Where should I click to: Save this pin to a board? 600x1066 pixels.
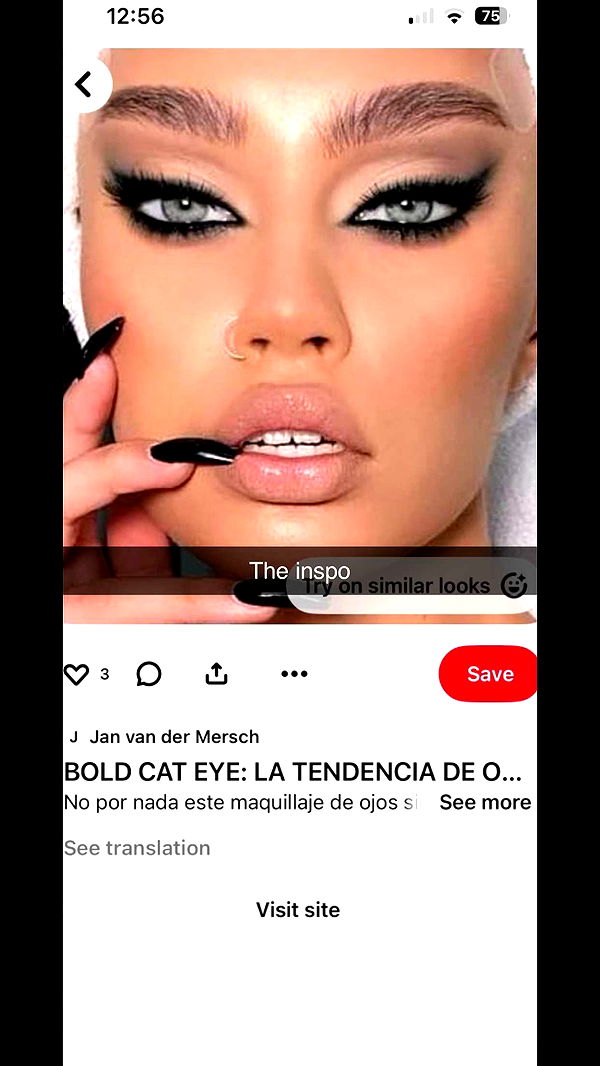pyautogui.click(x=488, y=674)
